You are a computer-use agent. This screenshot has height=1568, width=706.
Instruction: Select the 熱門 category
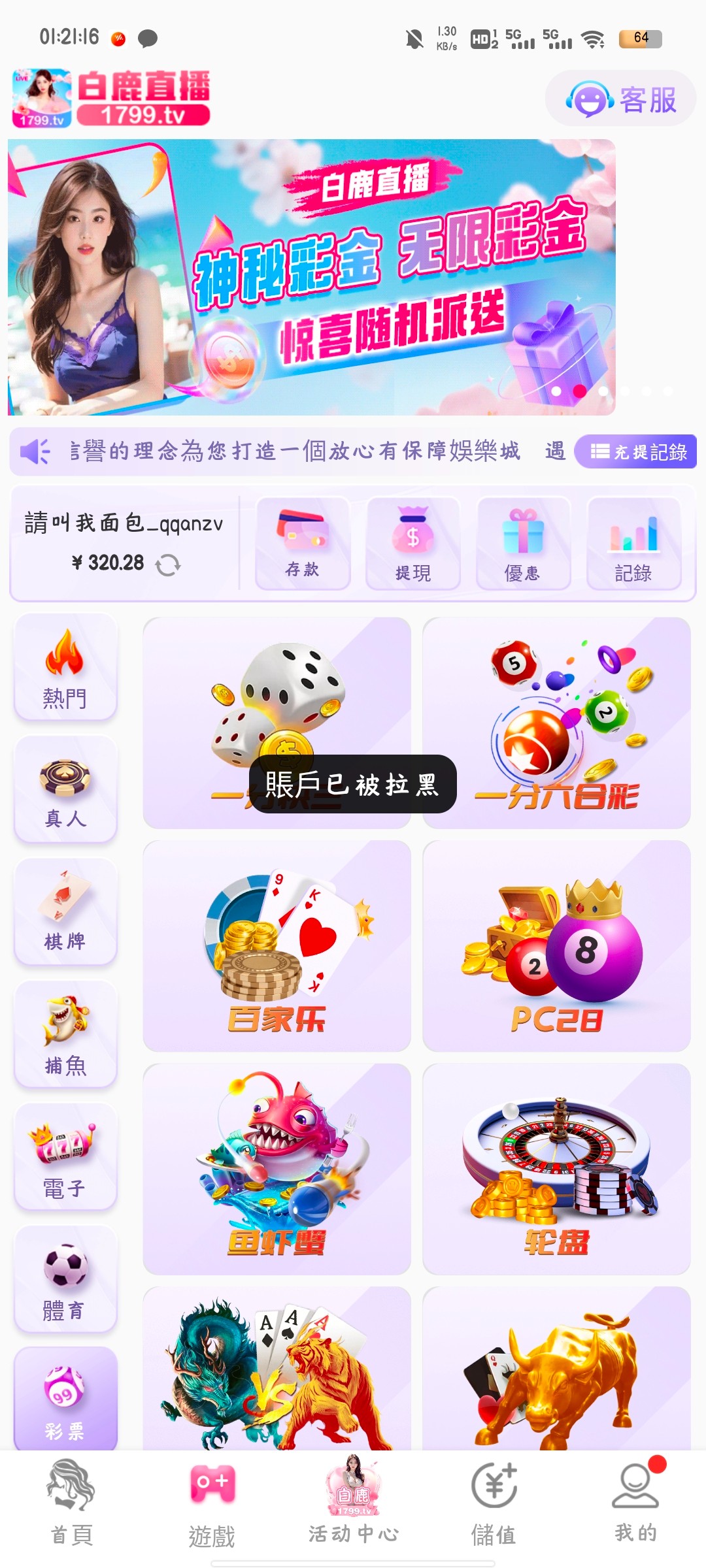[65, 667]
